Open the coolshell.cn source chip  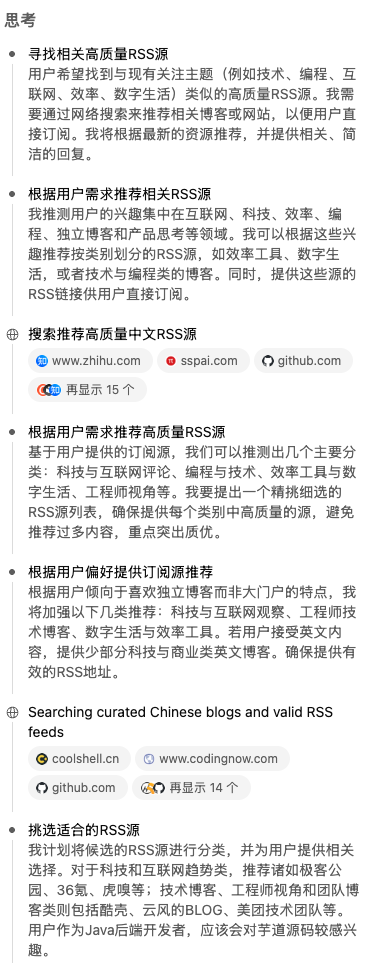pos(79,758)
